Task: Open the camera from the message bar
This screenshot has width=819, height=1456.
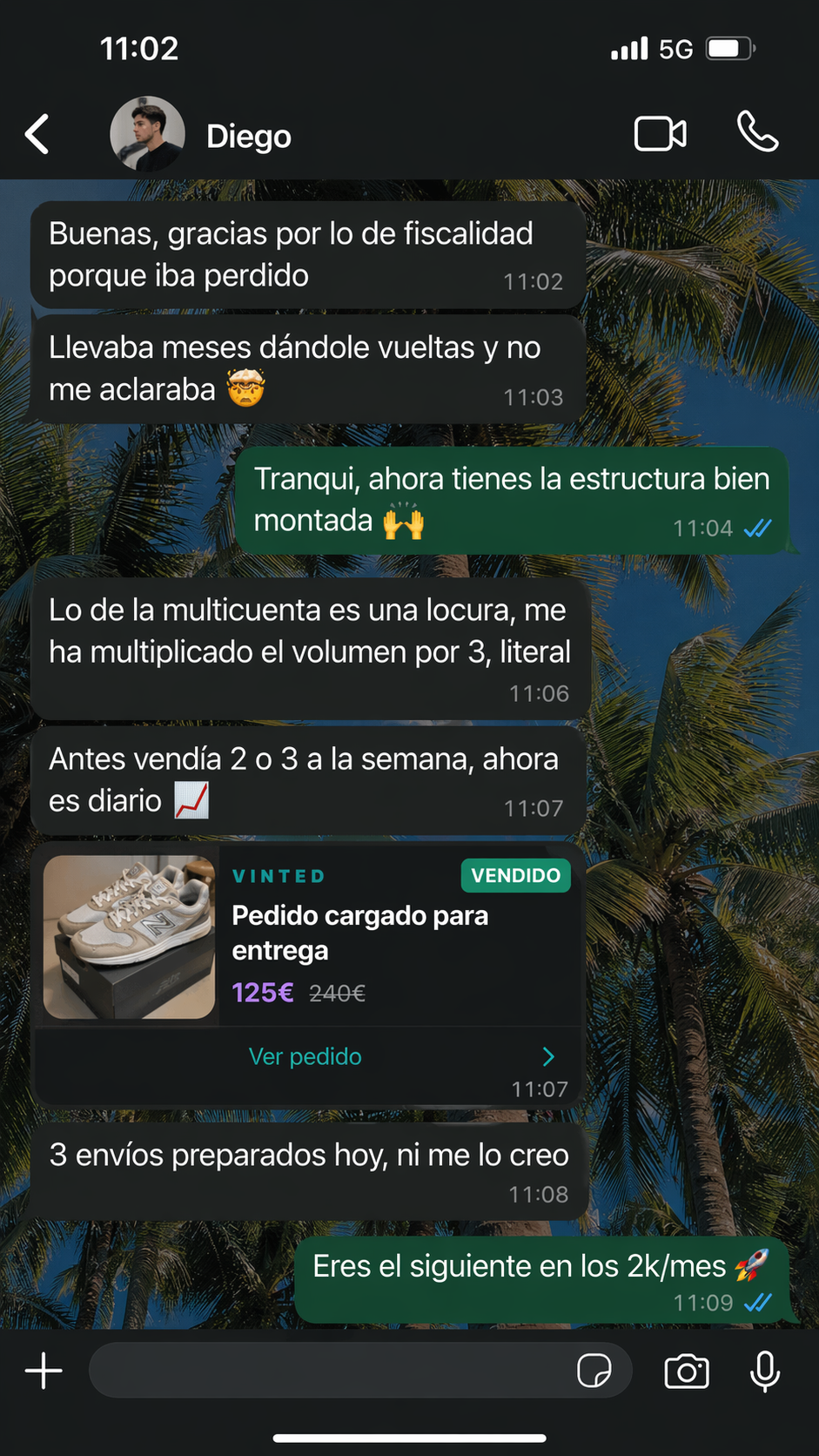Action: 686,1370
